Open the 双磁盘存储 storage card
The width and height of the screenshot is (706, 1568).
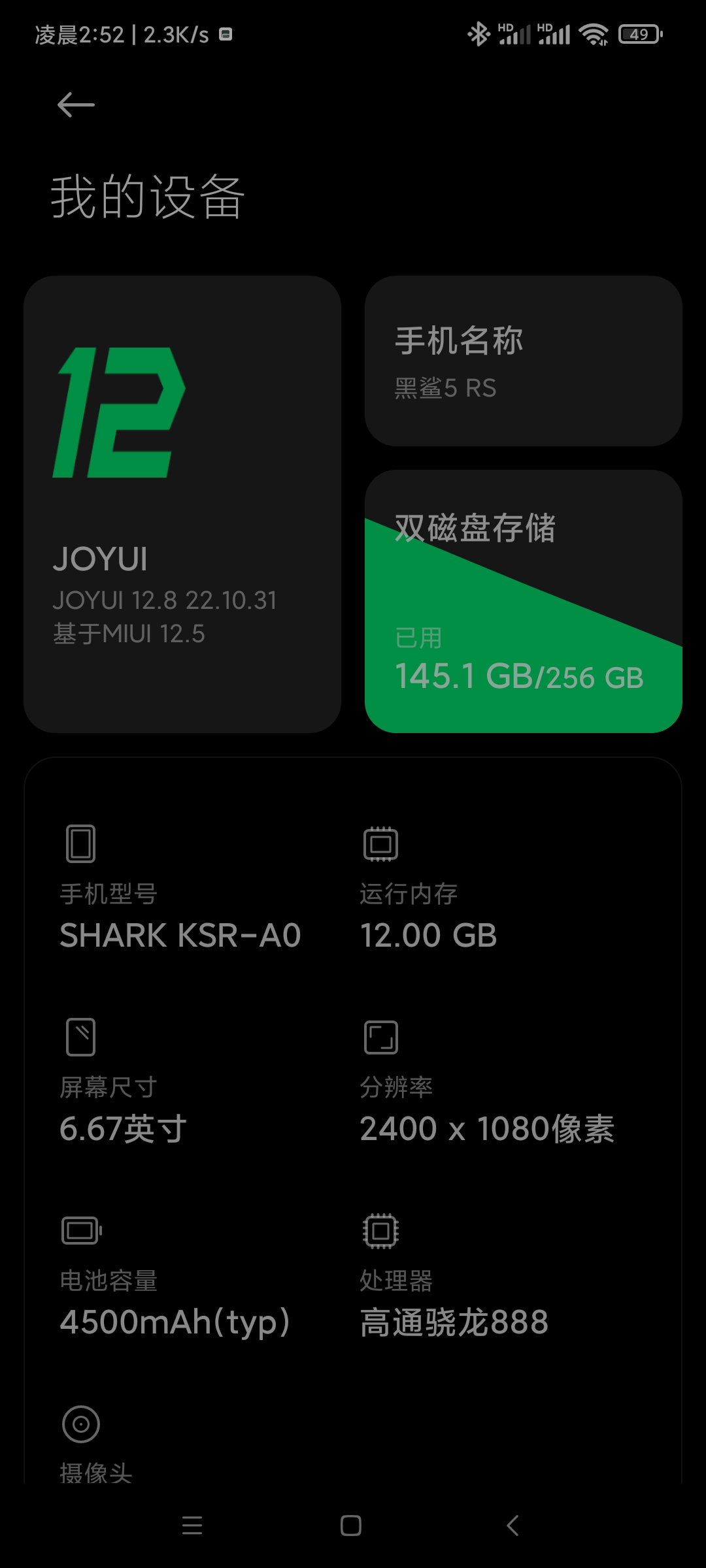523,601
